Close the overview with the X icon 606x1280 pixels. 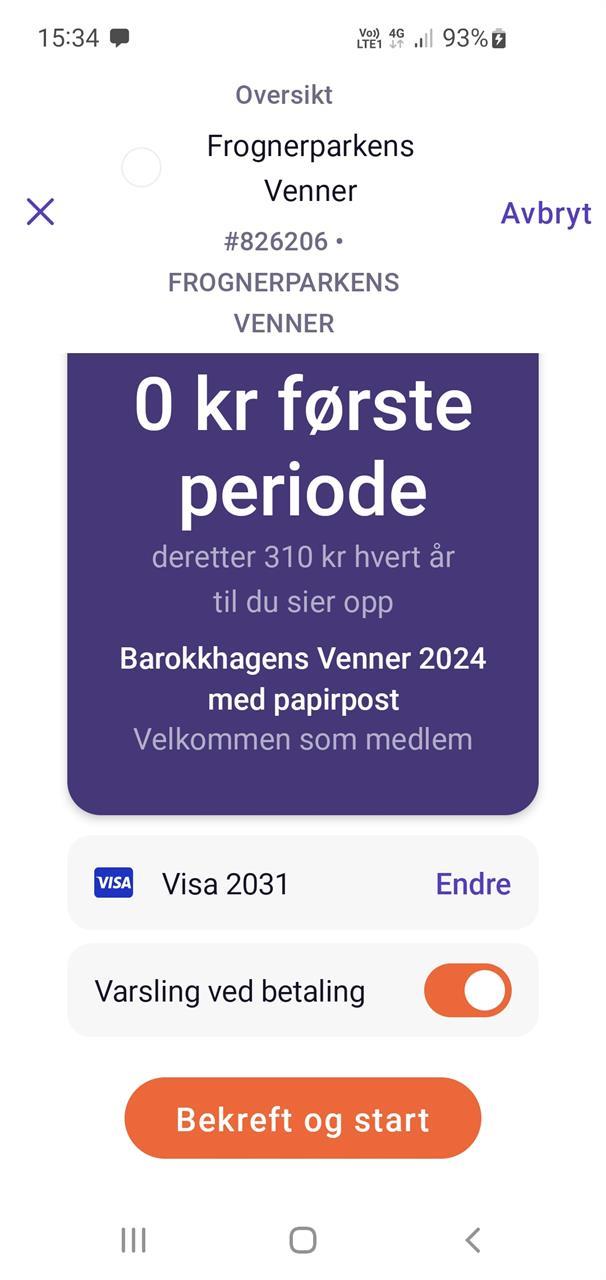point(40,212)
